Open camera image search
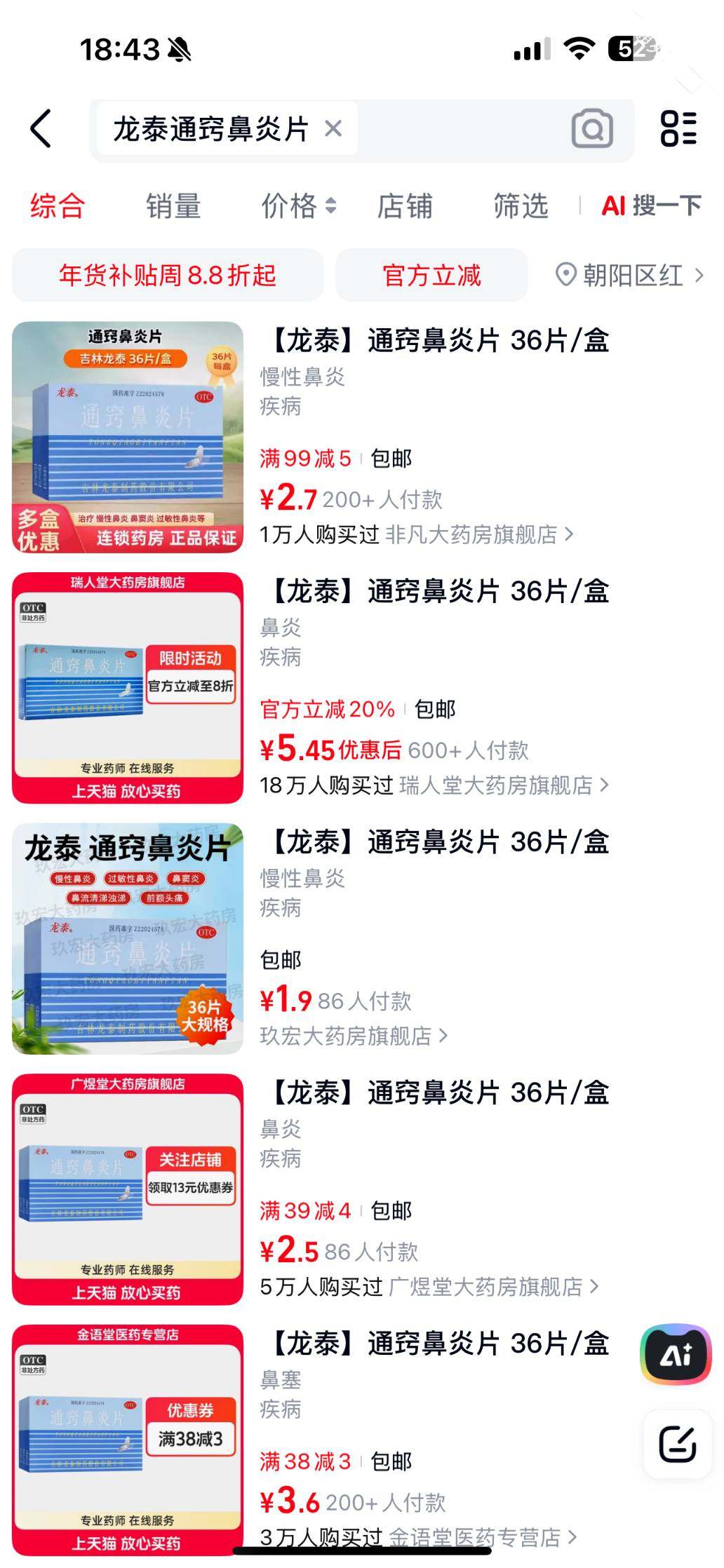724x1568 pixels. pos(591,130)
